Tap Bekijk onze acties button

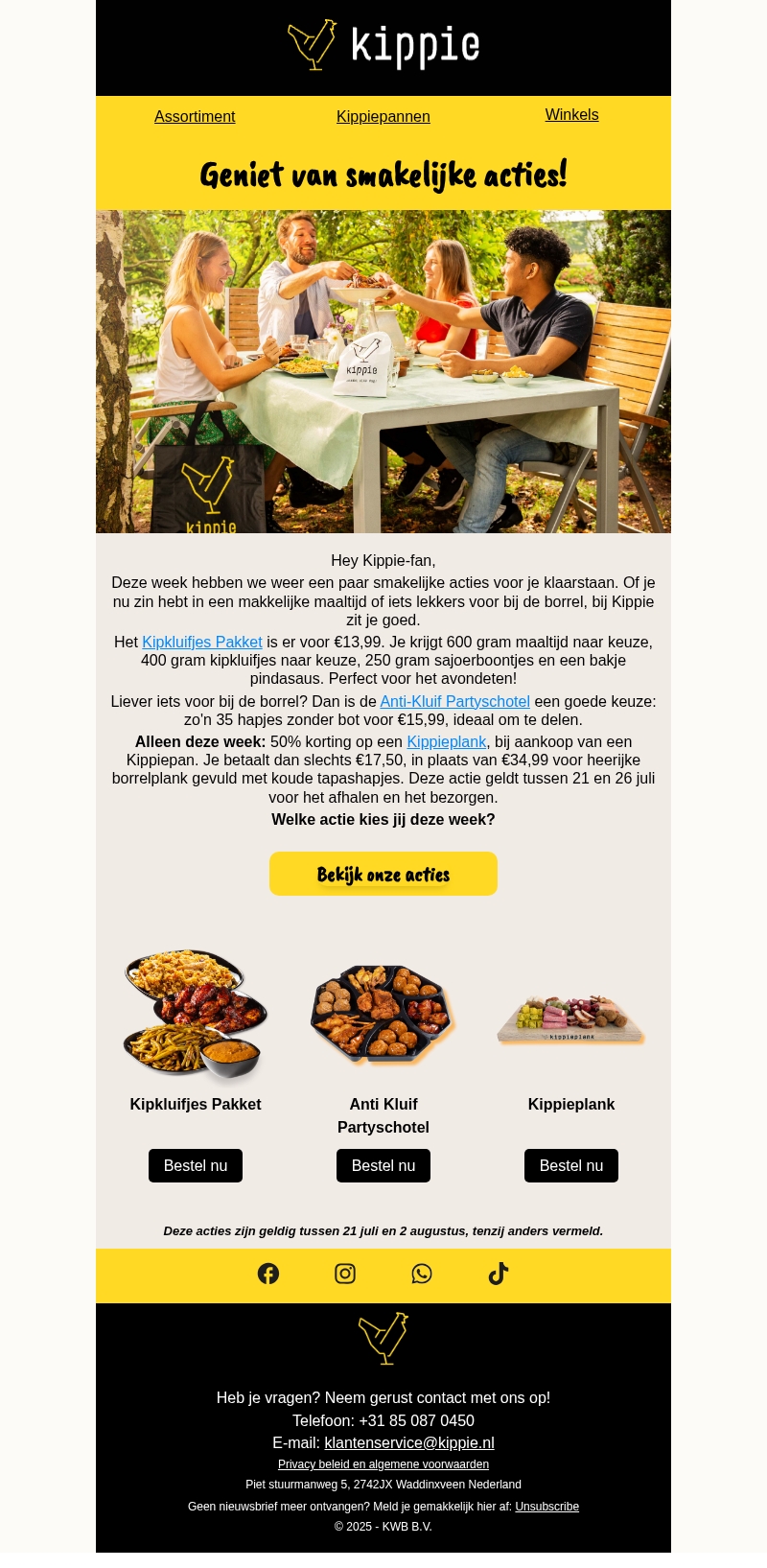pos(383,874)
